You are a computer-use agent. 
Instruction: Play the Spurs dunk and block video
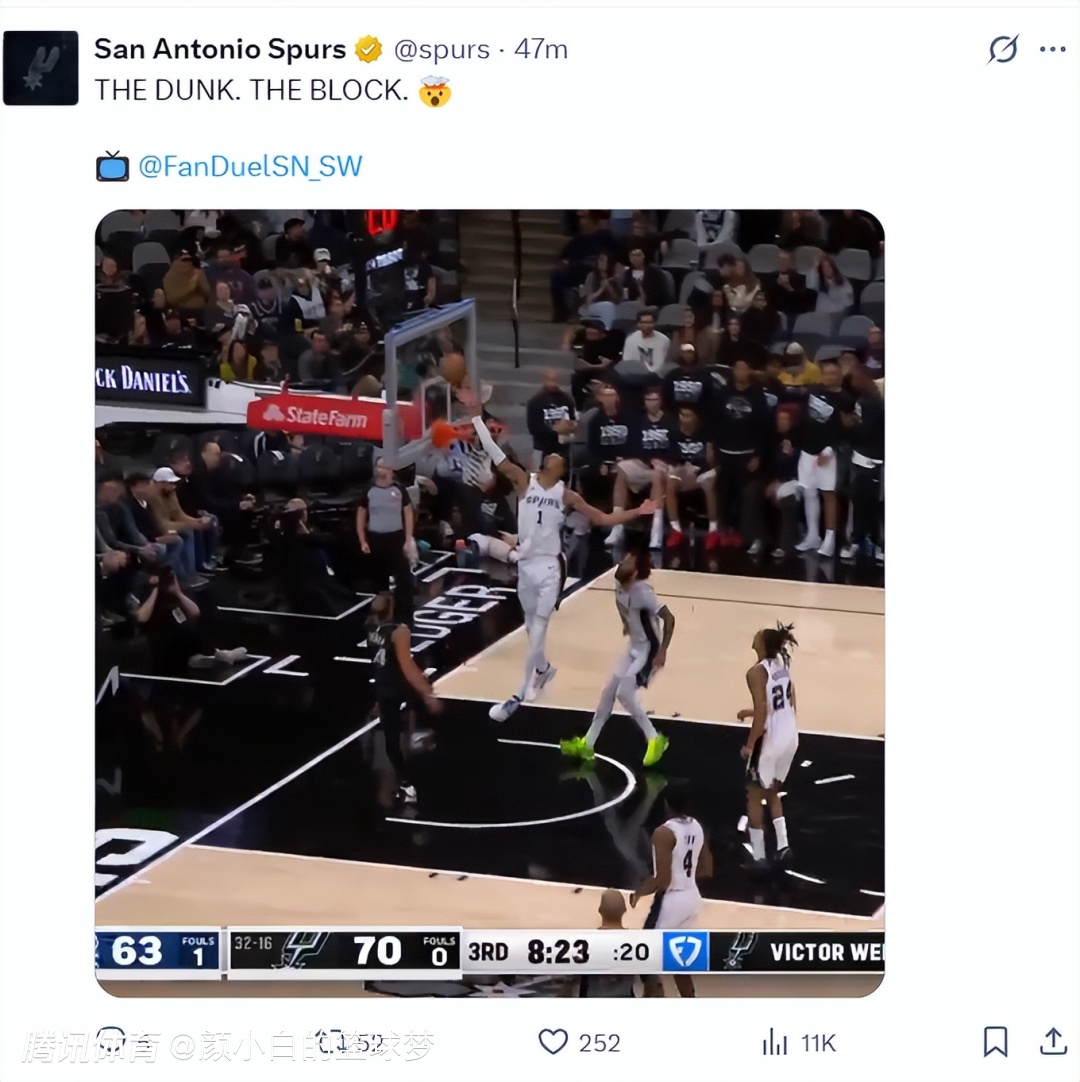tap(489, 602)
